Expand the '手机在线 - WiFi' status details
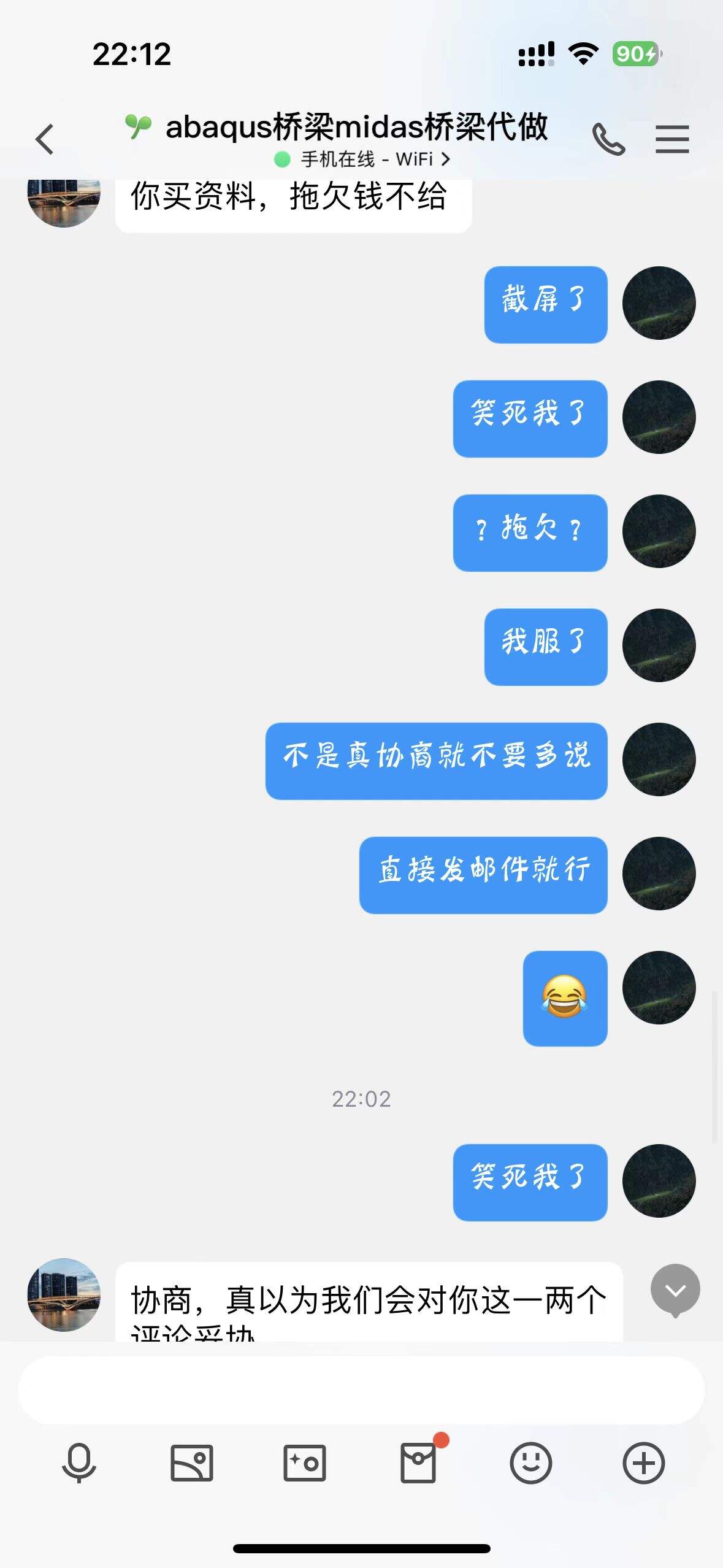This screenshot has width=723, height=1568. [x=362, y=158]
